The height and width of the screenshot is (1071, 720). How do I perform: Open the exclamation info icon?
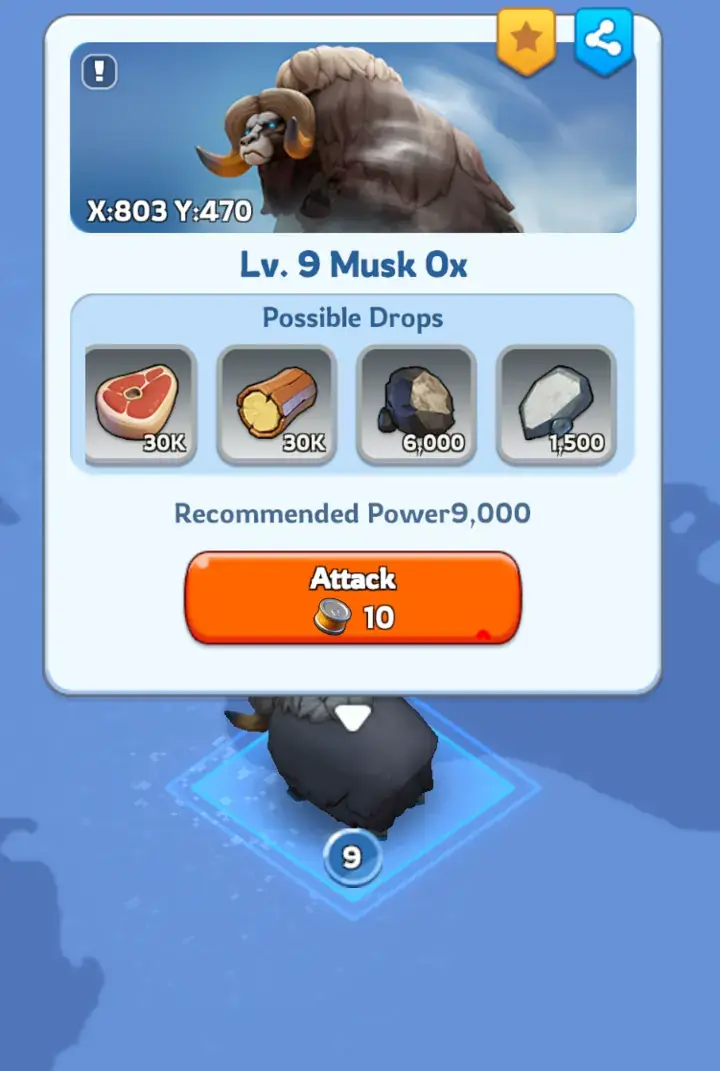click(100, 72)
